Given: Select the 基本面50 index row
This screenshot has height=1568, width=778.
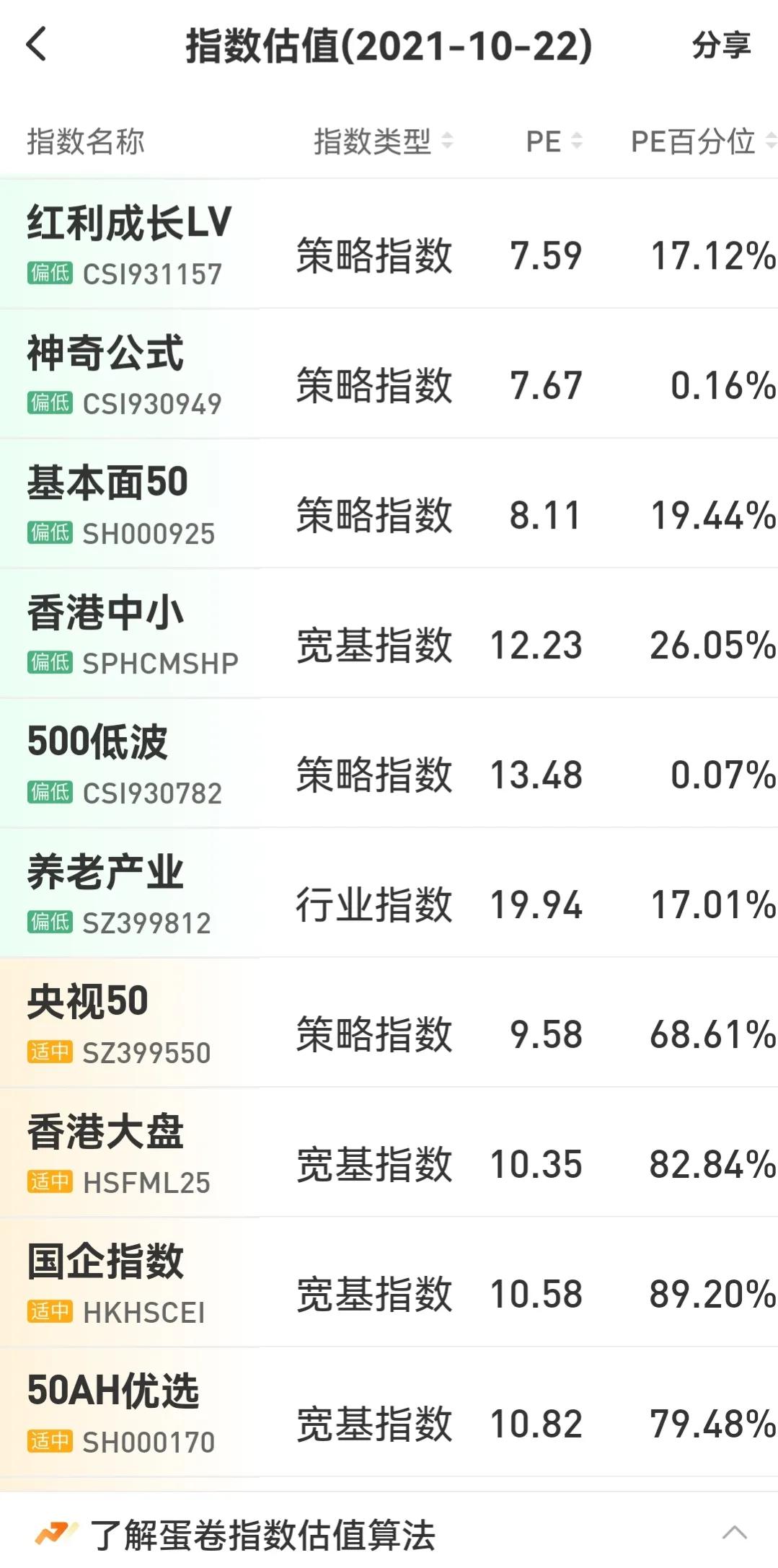Looking at the screenshot, I should (x=389, y=505).
